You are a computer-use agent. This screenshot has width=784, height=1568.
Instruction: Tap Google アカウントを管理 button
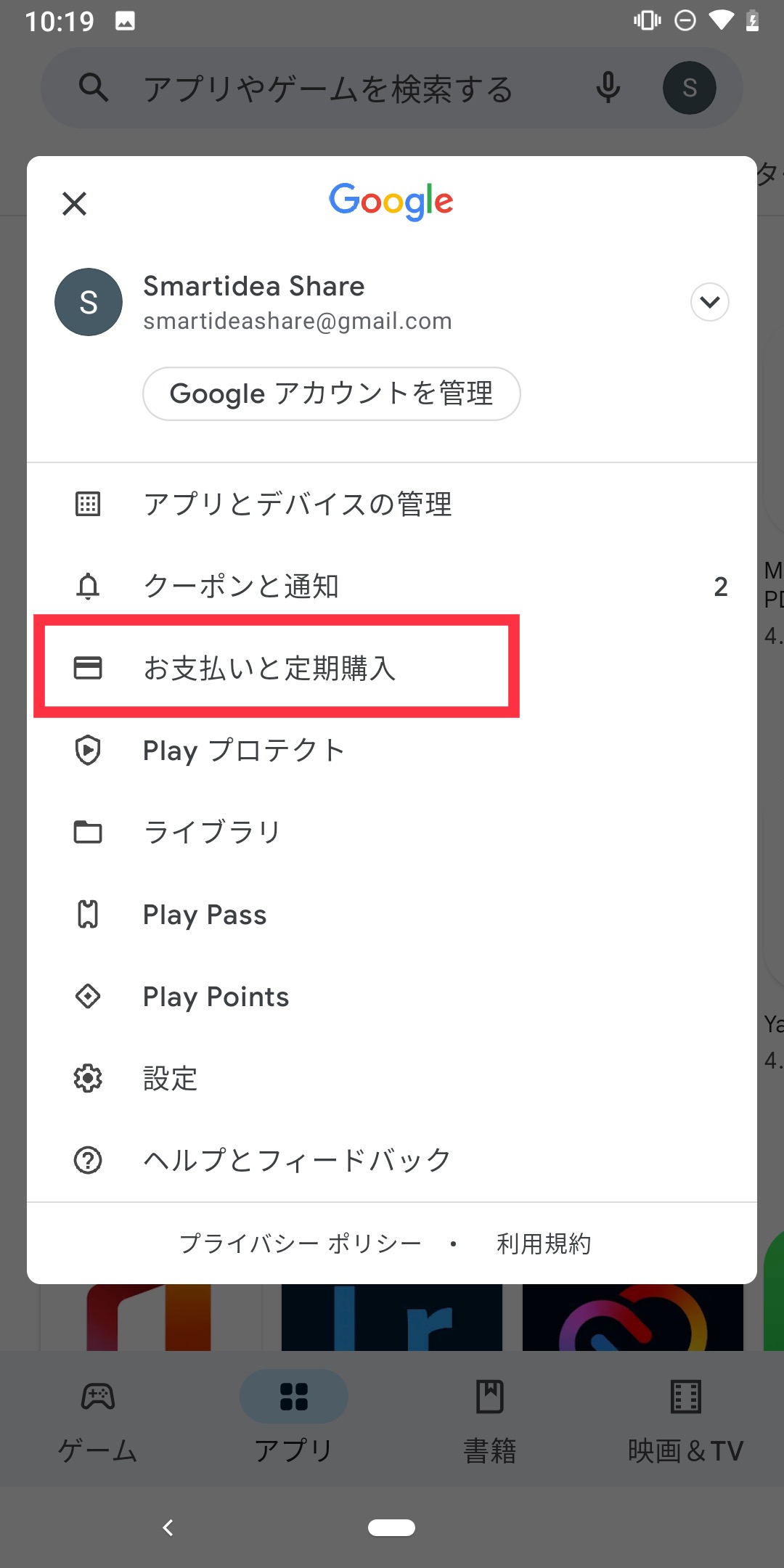pos(331,393)
